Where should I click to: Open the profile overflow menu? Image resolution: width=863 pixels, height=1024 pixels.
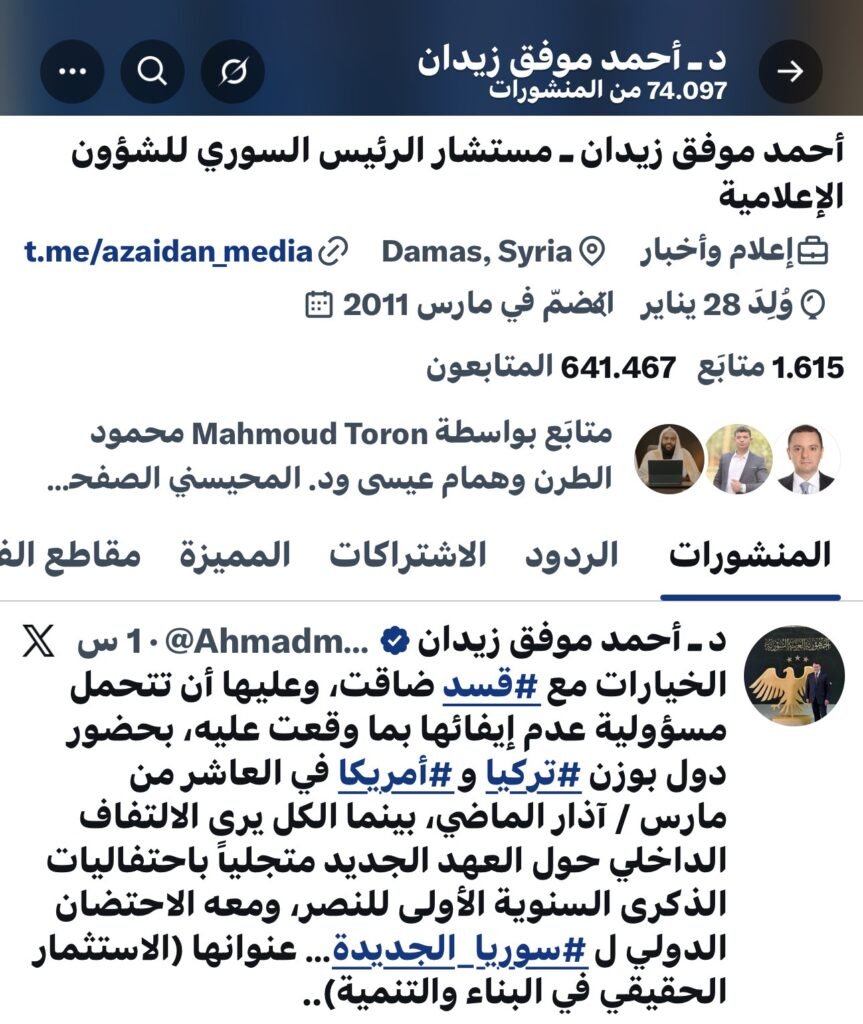click(x=71, y=71)
